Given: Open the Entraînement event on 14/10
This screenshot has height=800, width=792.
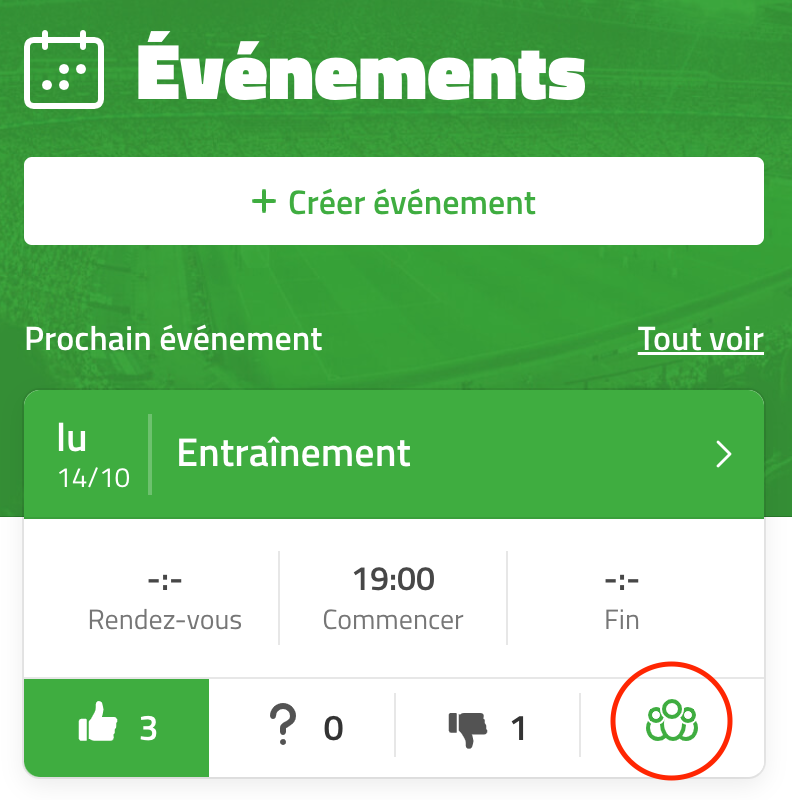Looking at the screenshot, I should (x=394, y=454).
